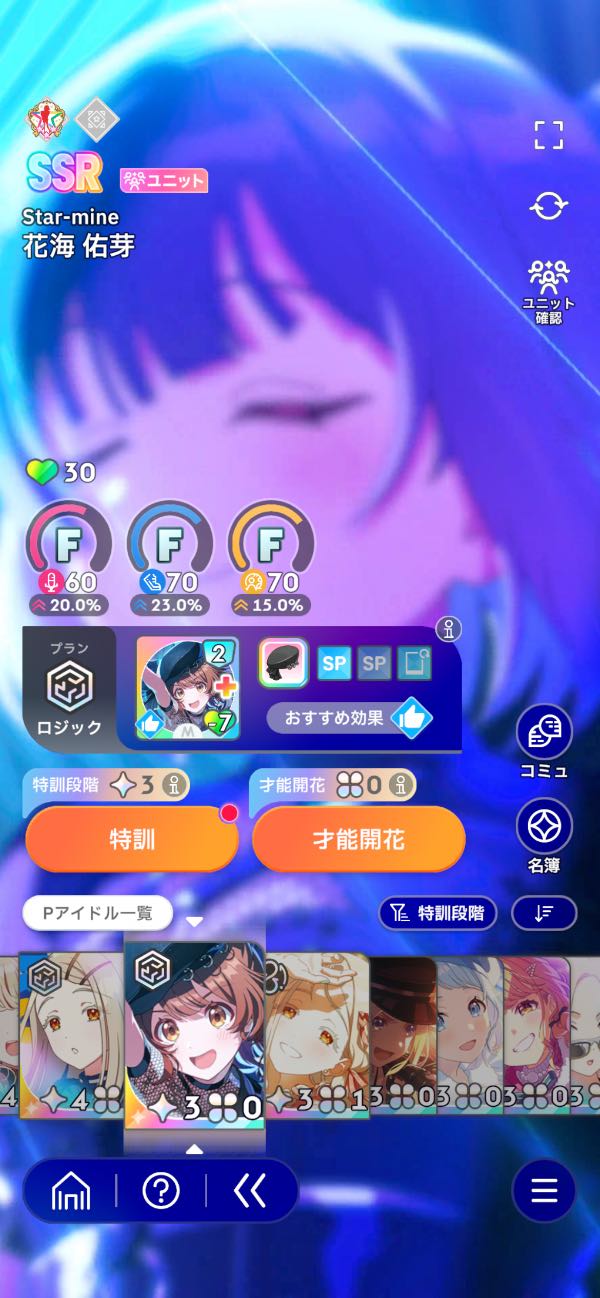The image size is (600, 1298).
Task: Open info icon next to 才能開花 0
Action: point(402,785)
